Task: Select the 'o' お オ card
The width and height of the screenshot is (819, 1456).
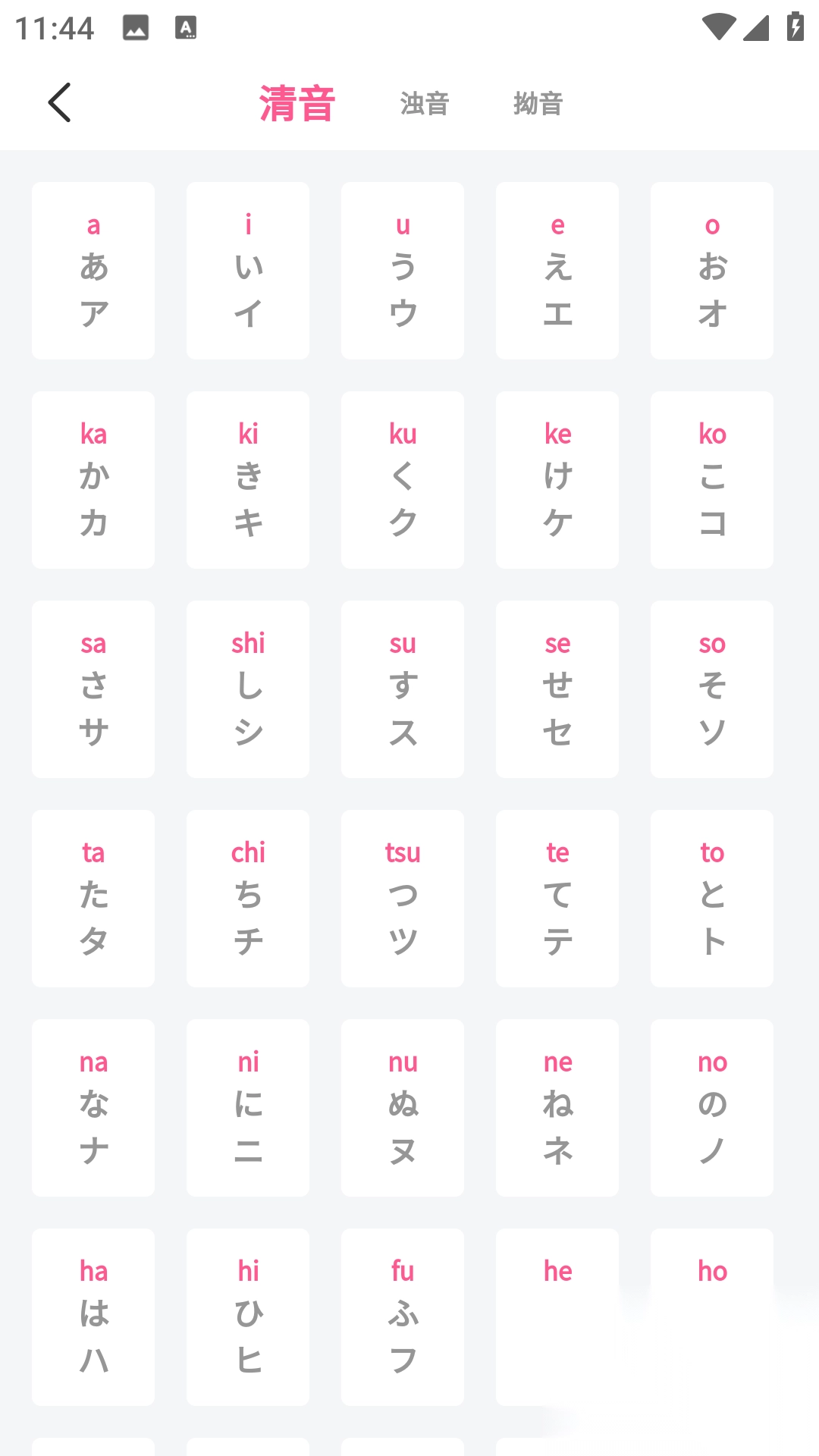Action: pyautogui.click(x=712, y=271)
